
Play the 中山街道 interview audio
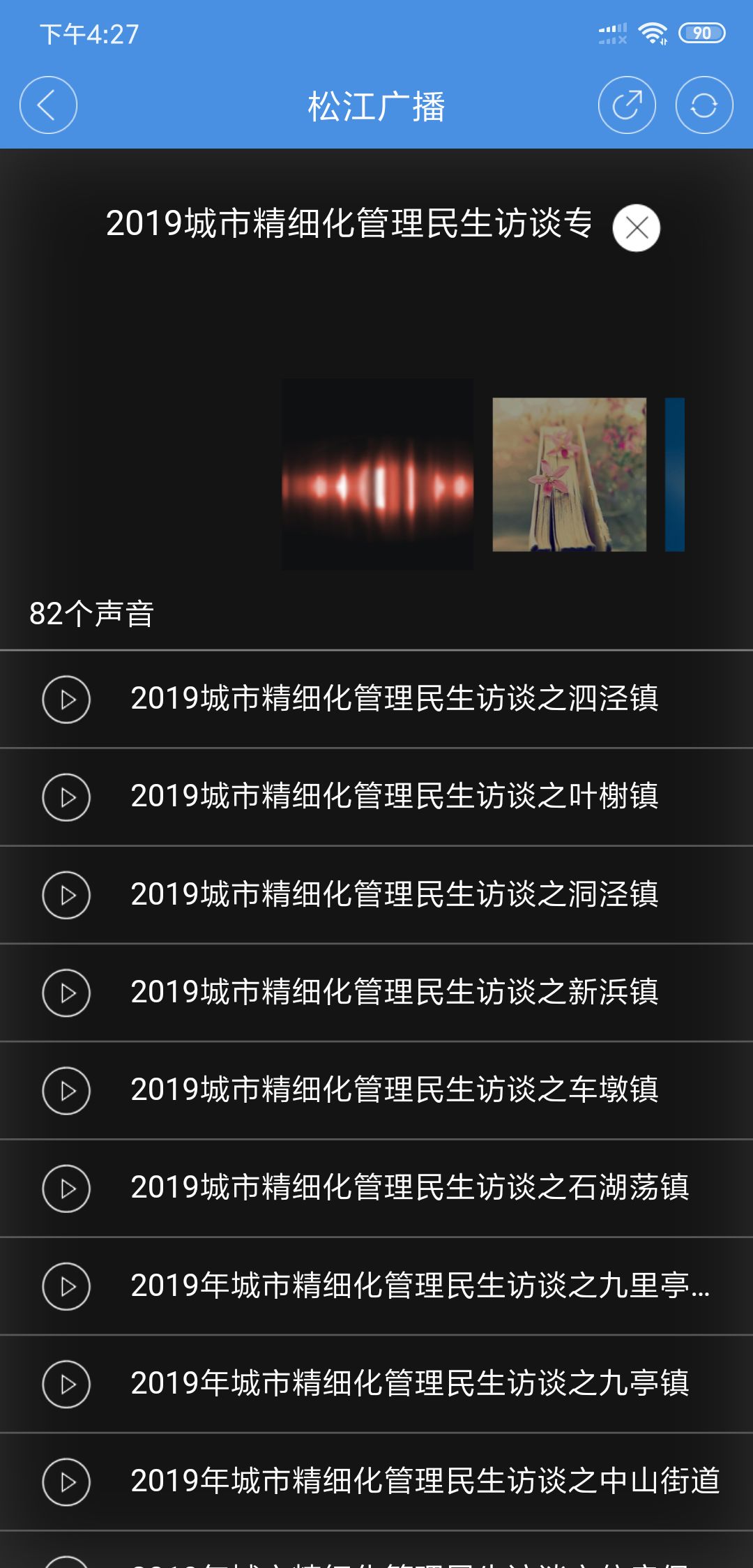(x=66, y=1482)
